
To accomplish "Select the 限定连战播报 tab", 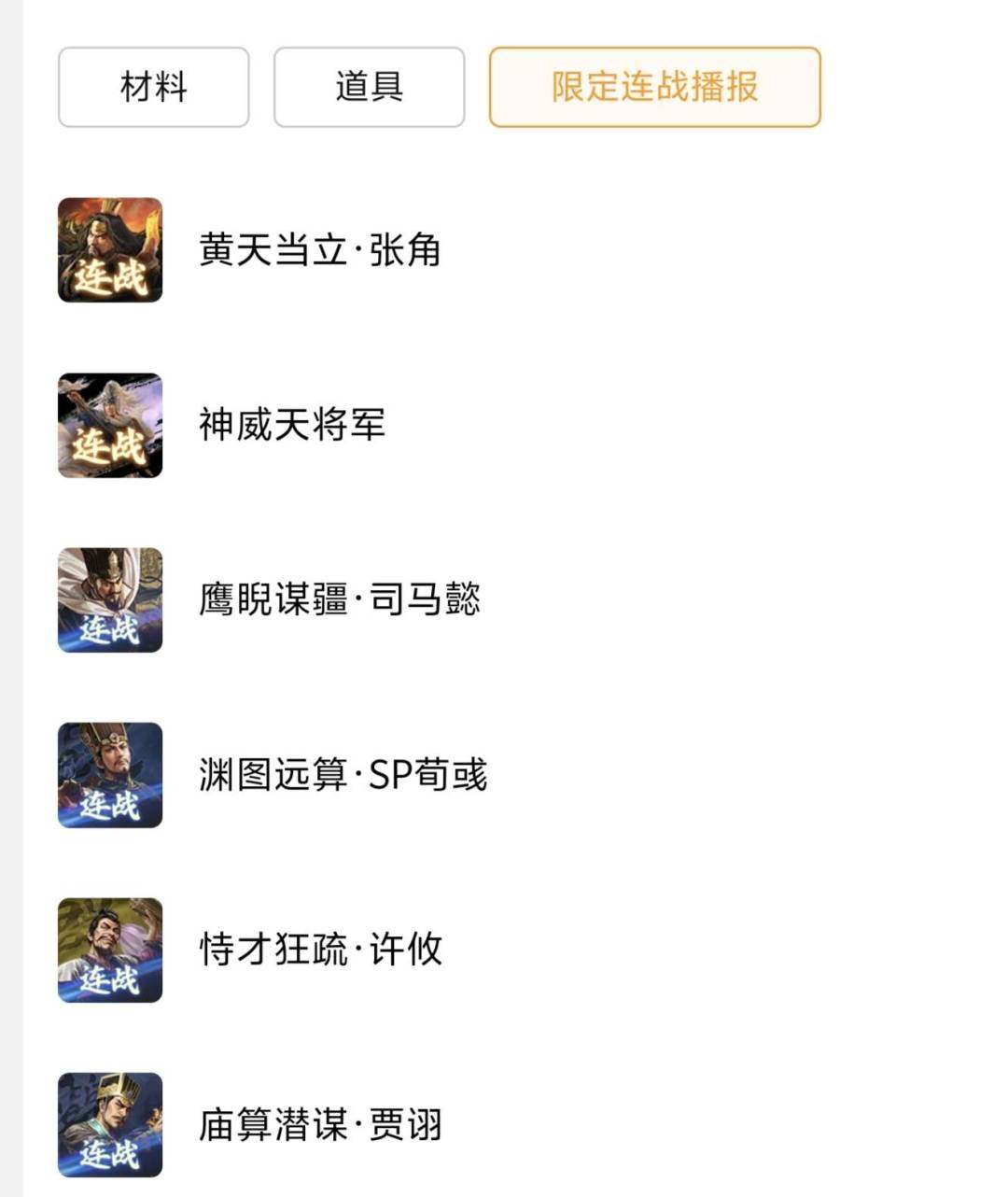I will [654, 85].
